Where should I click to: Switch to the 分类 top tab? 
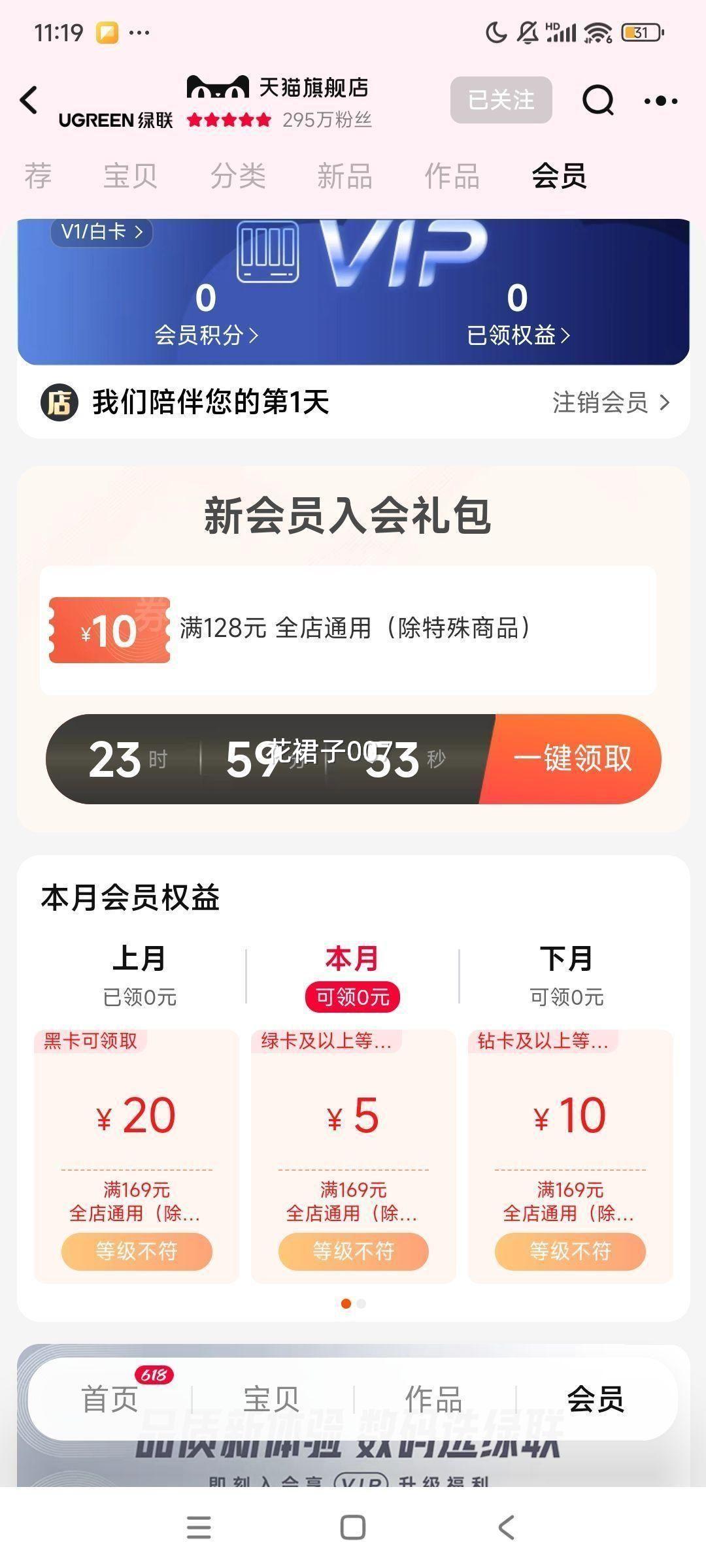coord(238,176)
